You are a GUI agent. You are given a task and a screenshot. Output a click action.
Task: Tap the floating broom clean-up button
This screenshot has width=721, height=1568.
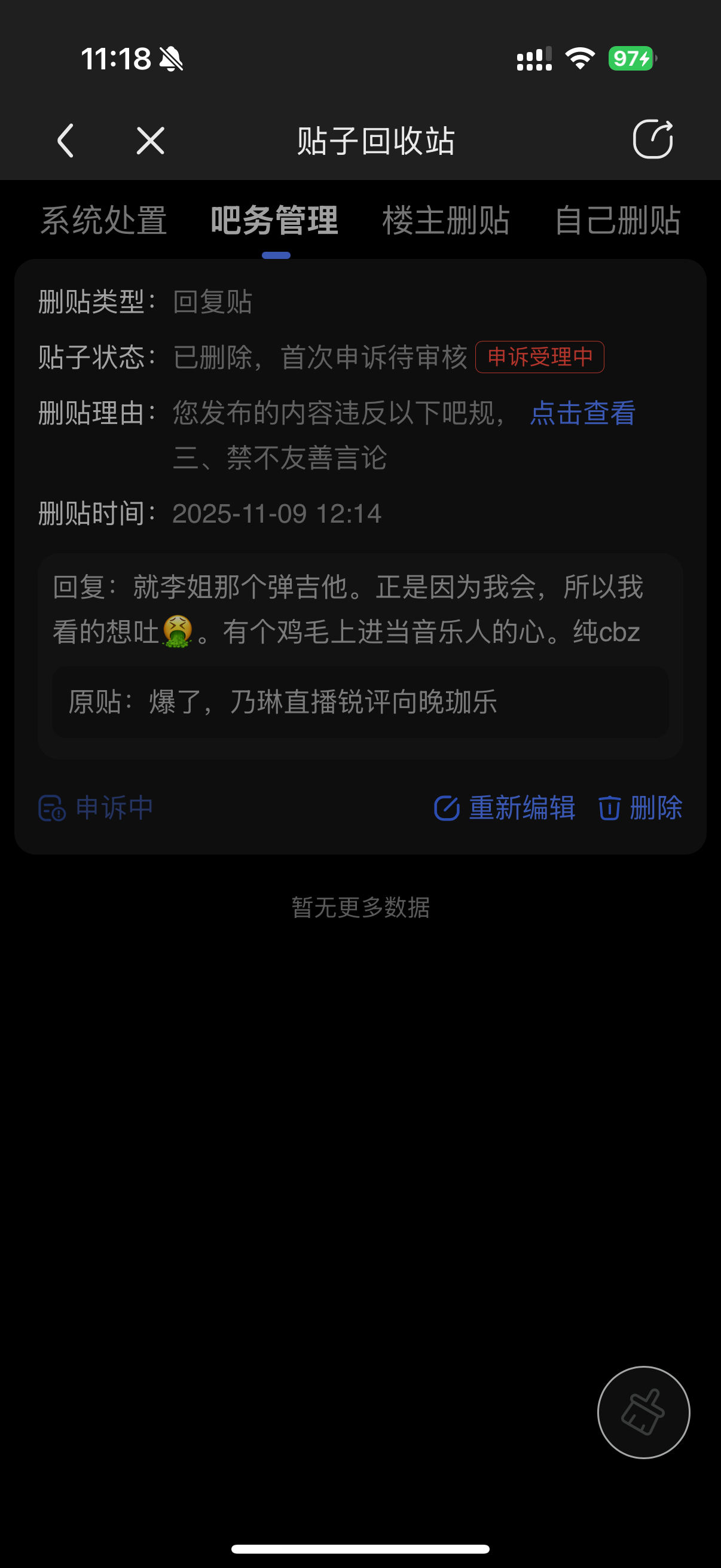643,1412
